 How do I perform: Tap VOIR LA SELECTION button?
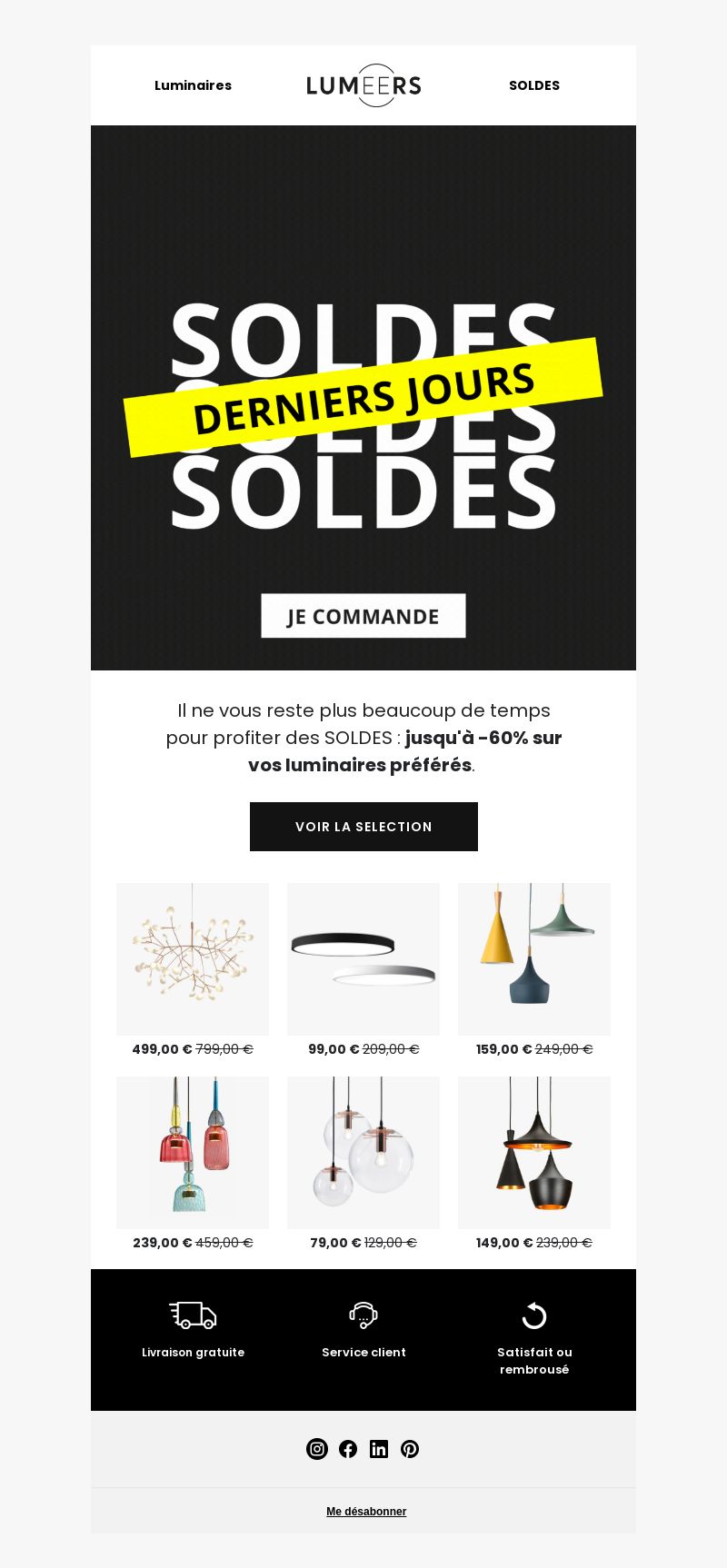363,827
